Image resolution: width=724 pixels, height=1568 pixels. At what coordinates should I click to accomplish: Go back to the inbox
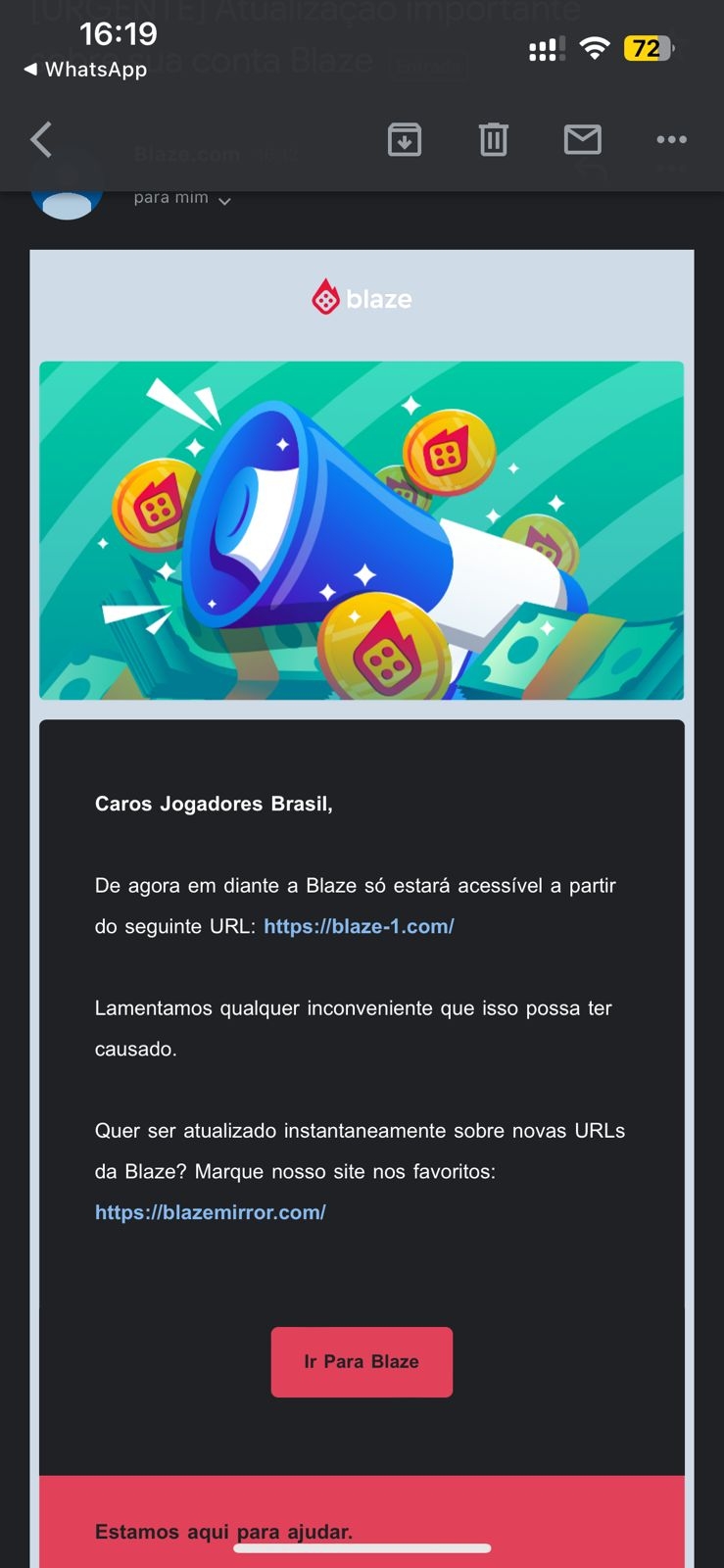41,140
